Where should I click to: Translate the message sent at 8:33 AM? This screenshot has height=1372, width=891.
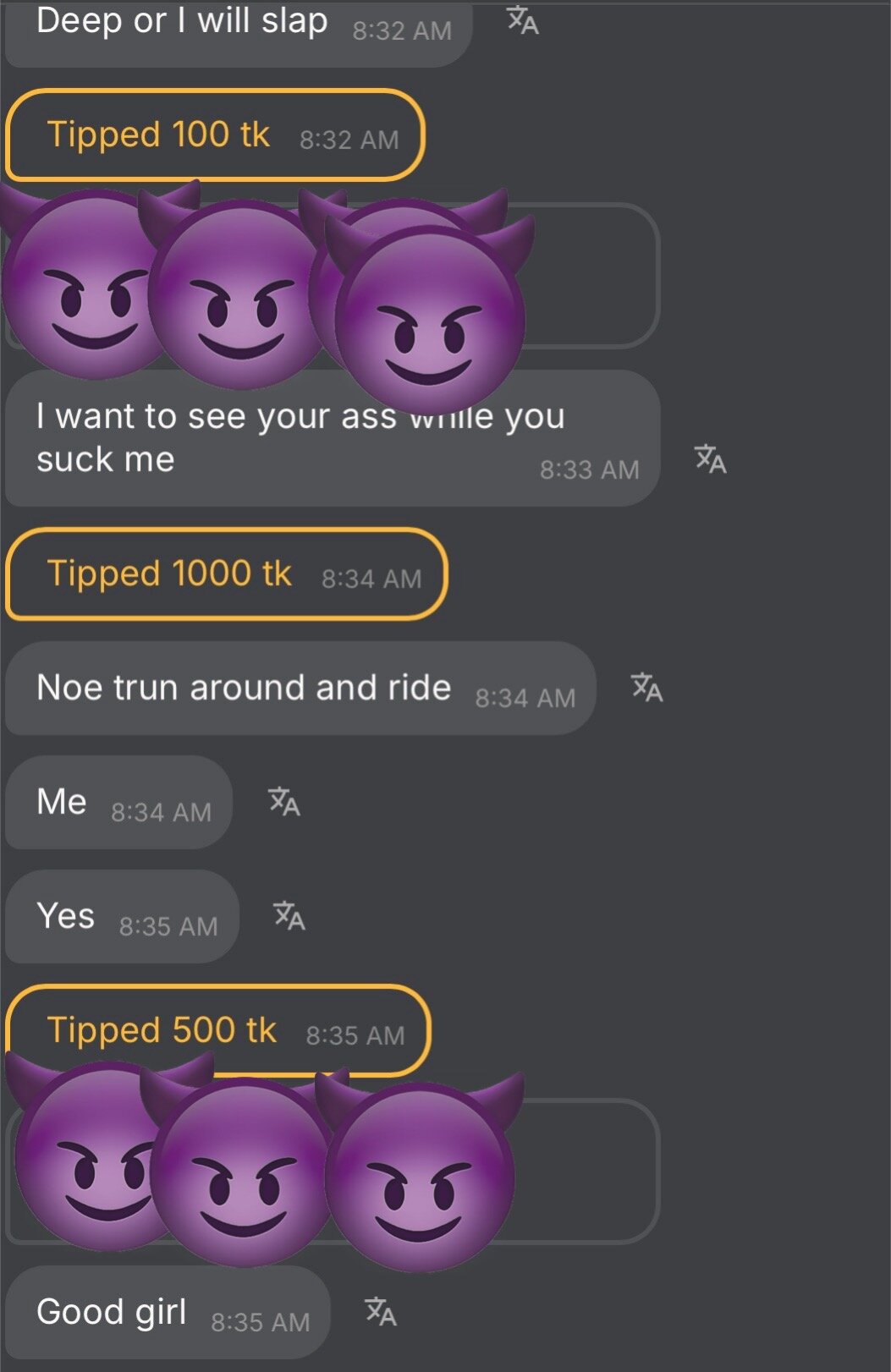pos(711,459)
